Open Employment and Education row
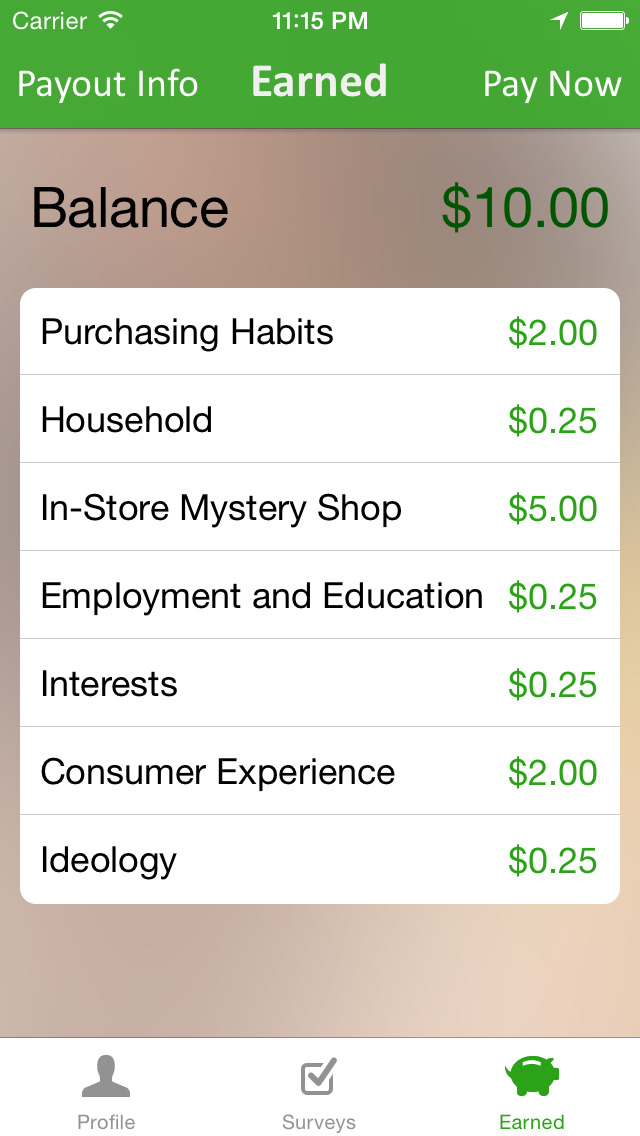Screen dimensions: 640x1136 point(320,595)
